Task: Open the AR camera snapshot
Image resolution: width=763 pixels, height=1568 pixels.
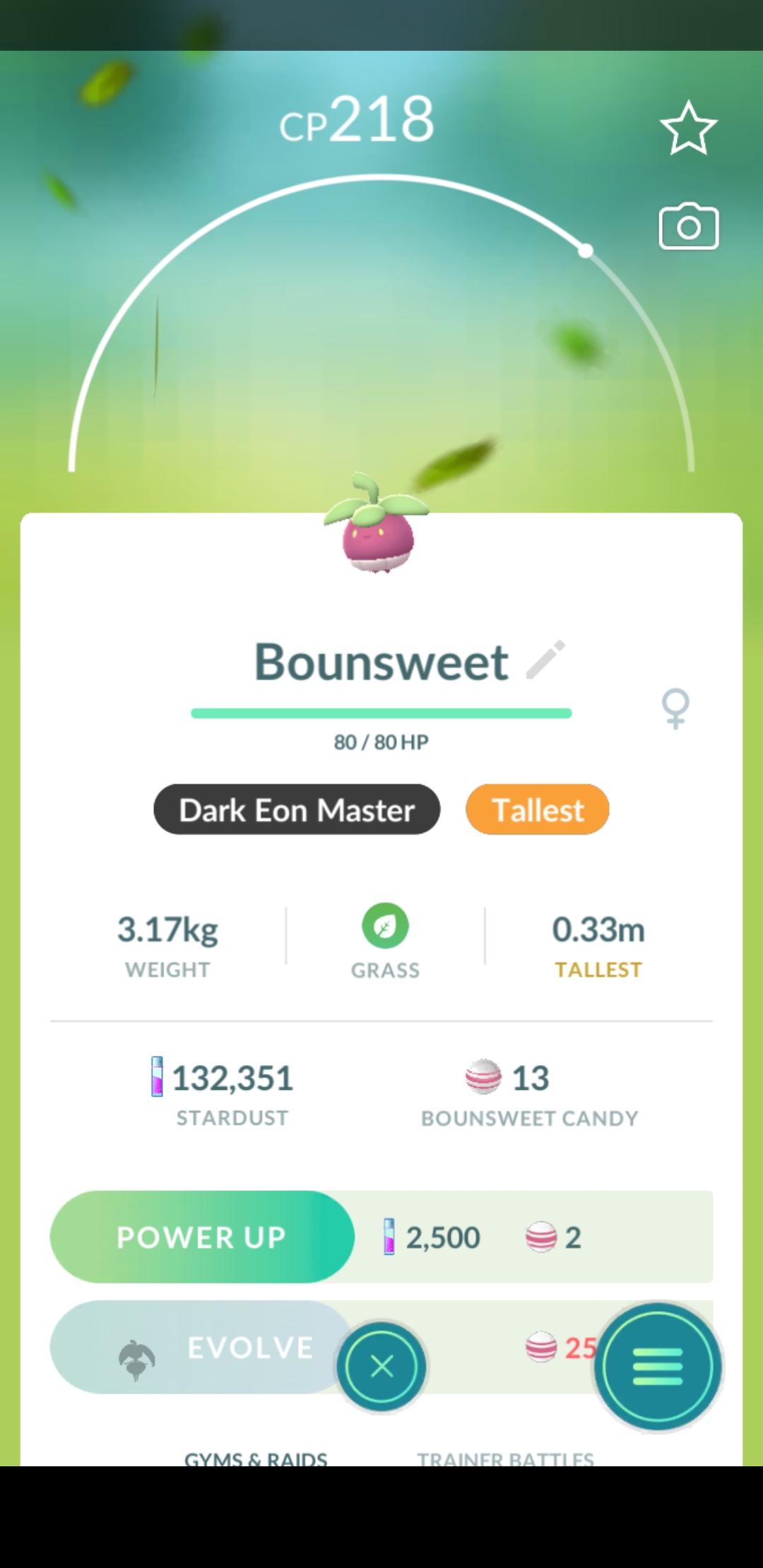Action: (x=688, y=227)
